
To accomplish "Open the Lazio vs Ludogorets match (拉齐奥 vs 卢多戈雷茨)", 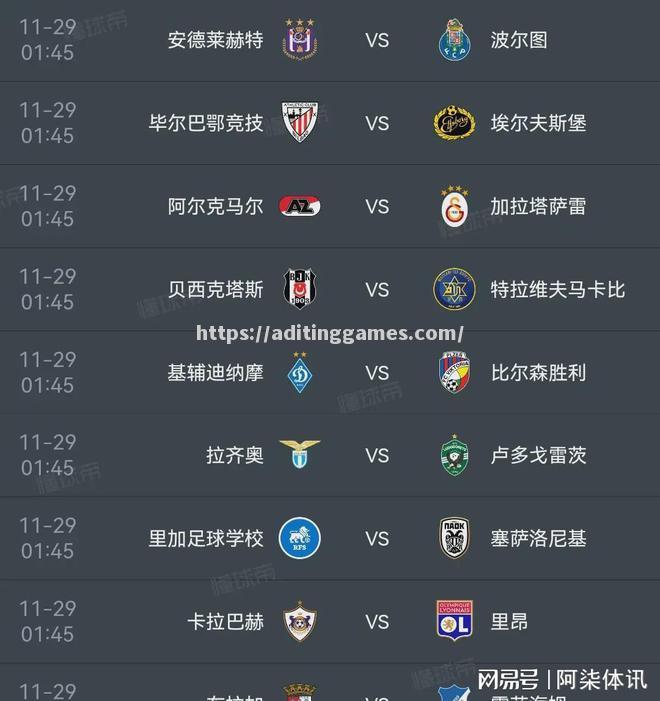I will coord(376,456).
